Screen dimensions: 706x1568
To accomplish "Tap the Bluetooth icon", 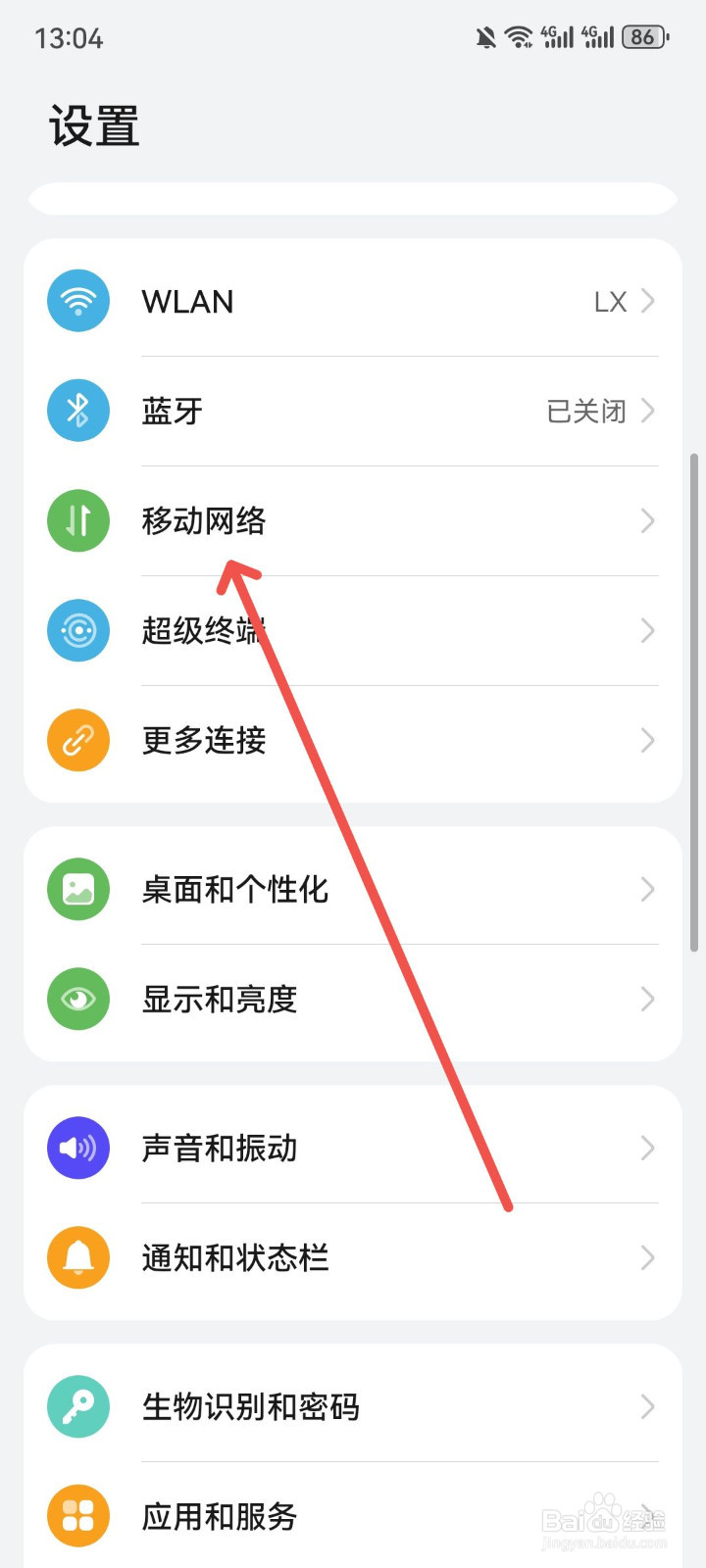I will (x=78, y=411).
